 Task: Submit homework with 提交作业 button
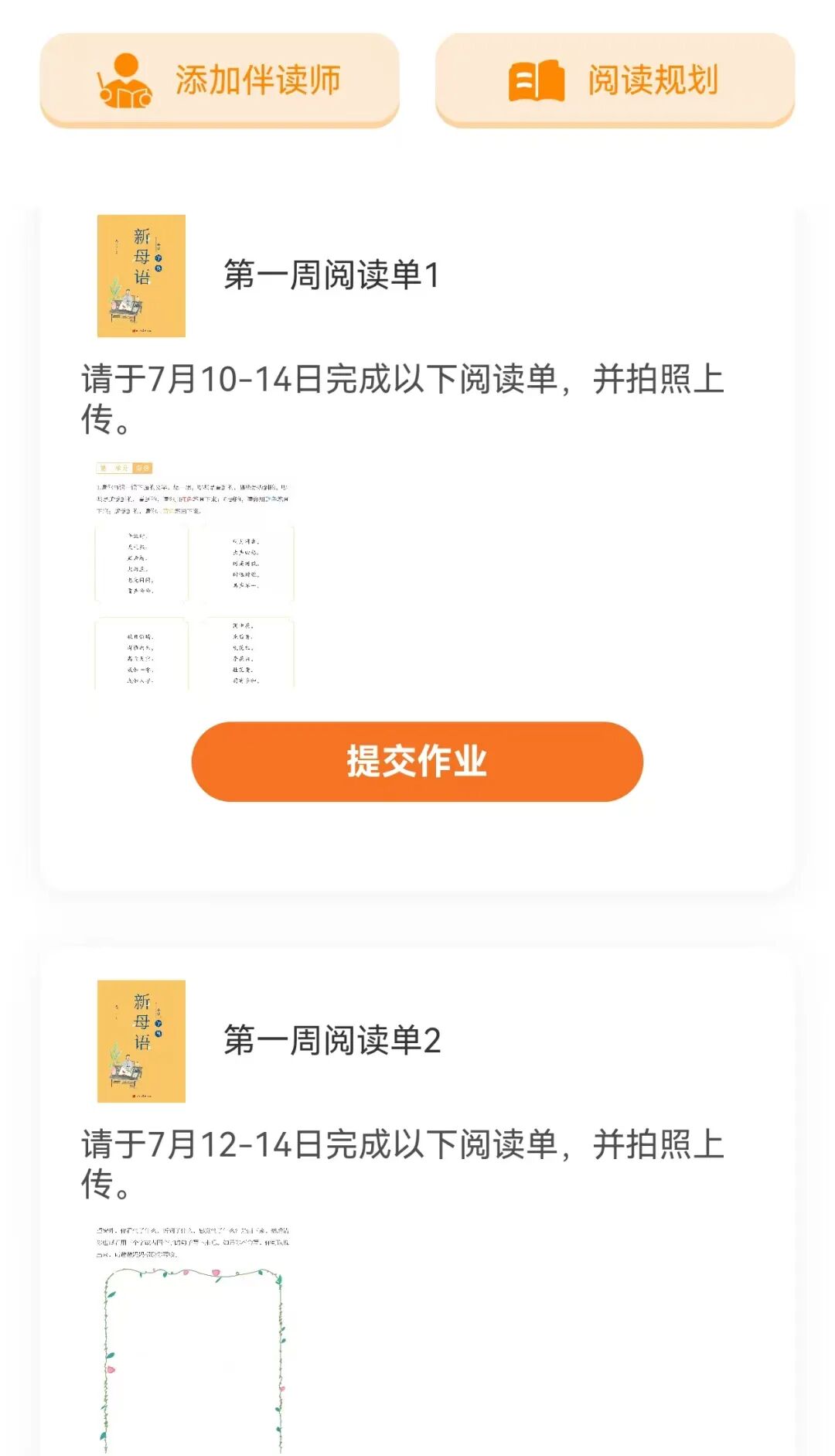click(417, 761)
